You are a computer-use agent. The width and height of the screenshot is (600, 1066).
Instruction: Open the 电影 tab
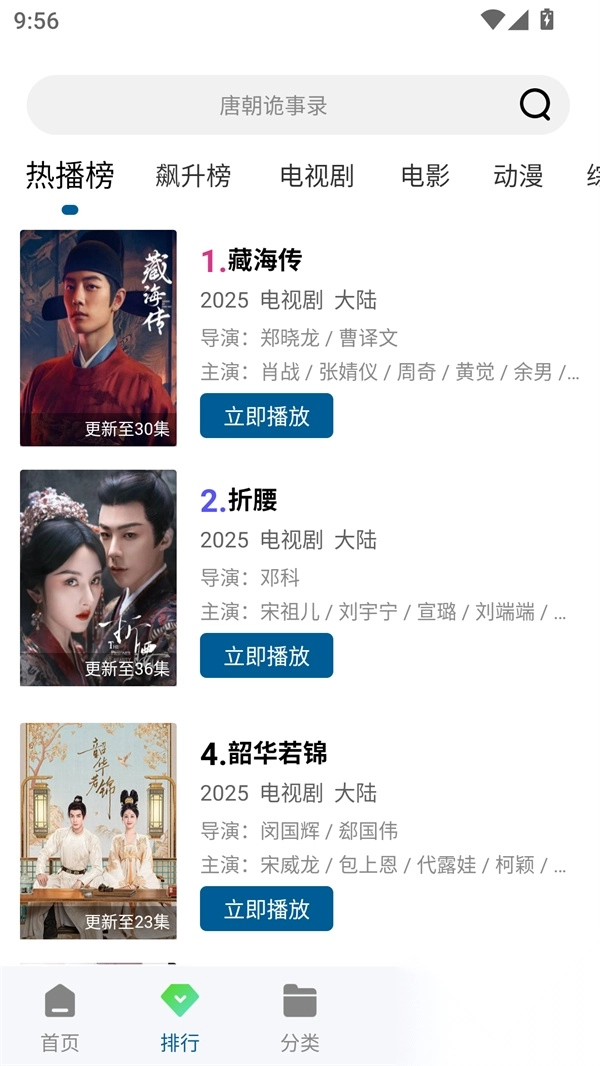pos(425,176)
